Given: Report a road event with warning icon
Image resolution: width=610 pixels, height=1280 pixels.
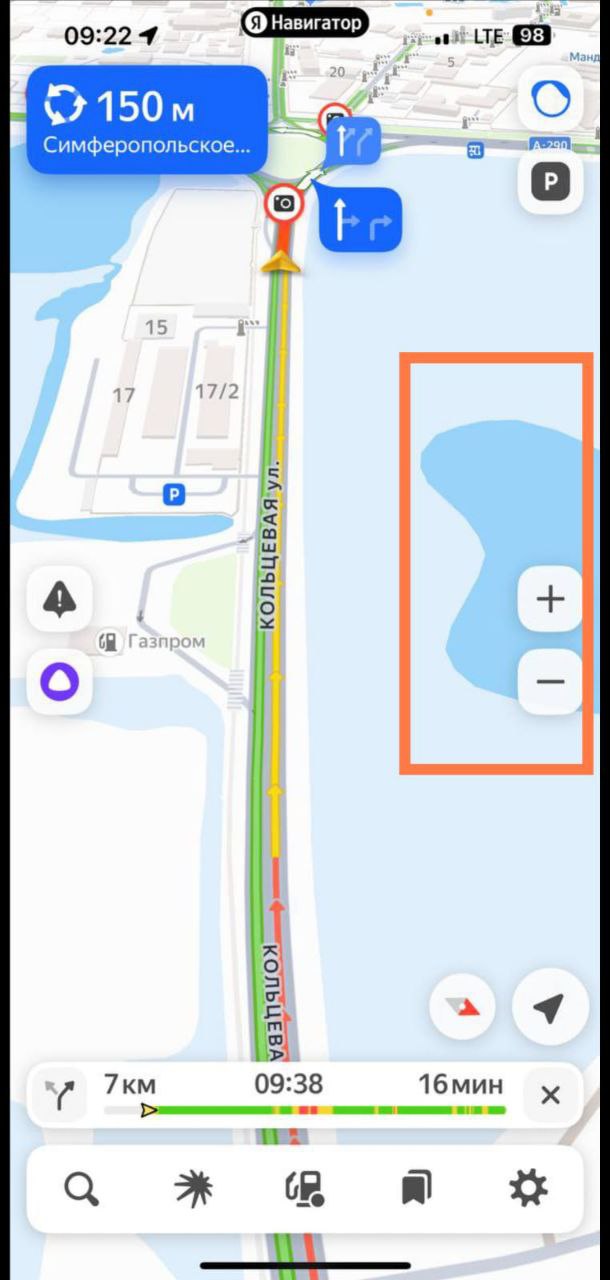Looking at the screenshot, I should coord(60,599).
